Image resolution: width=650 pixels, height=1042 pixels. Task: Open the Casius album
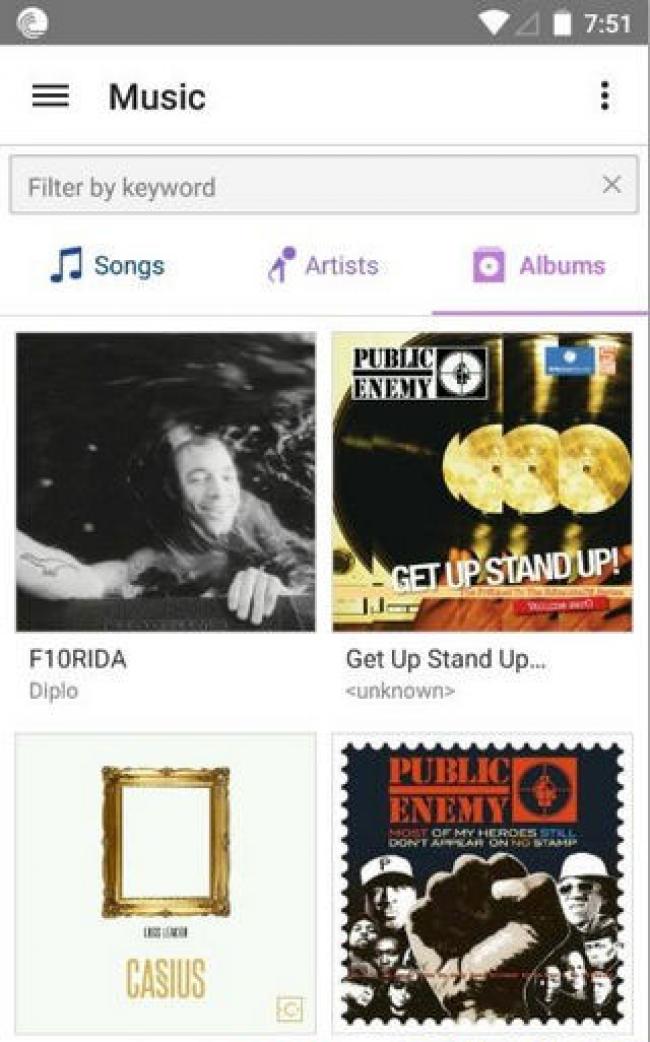pos(166,882)
